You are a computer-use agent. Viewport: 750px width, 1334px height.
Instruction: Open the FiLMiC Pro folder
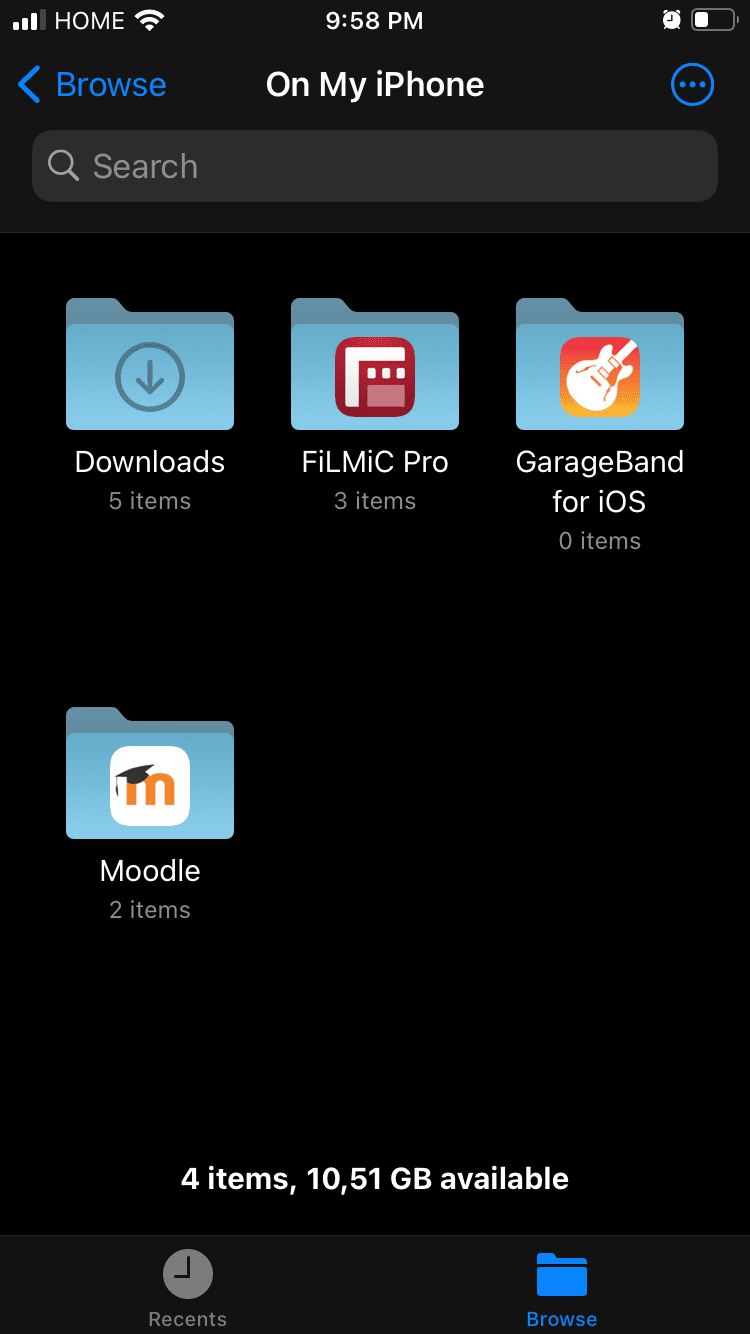point(375,365)
